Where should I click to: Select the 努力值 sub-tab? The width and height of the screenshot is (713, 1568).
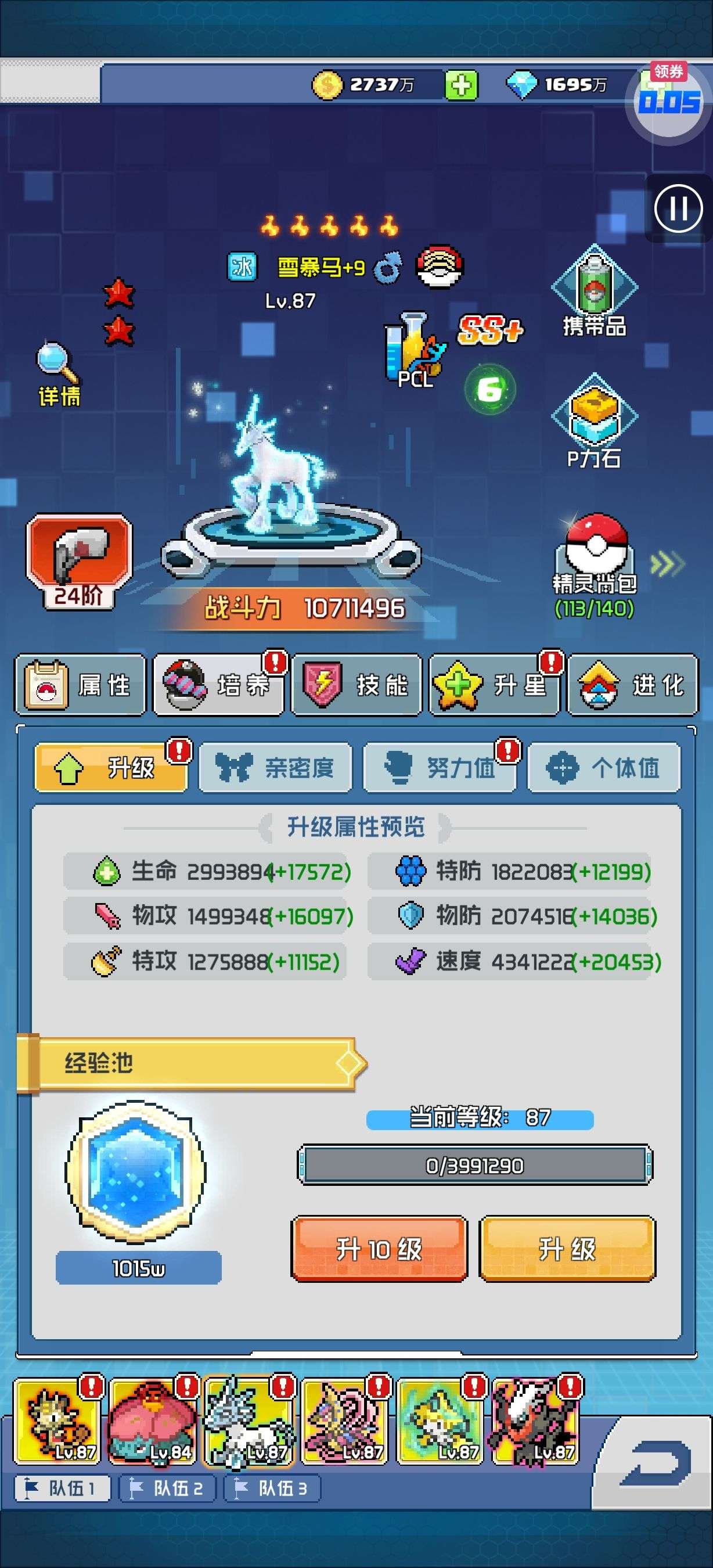(439, 768)
